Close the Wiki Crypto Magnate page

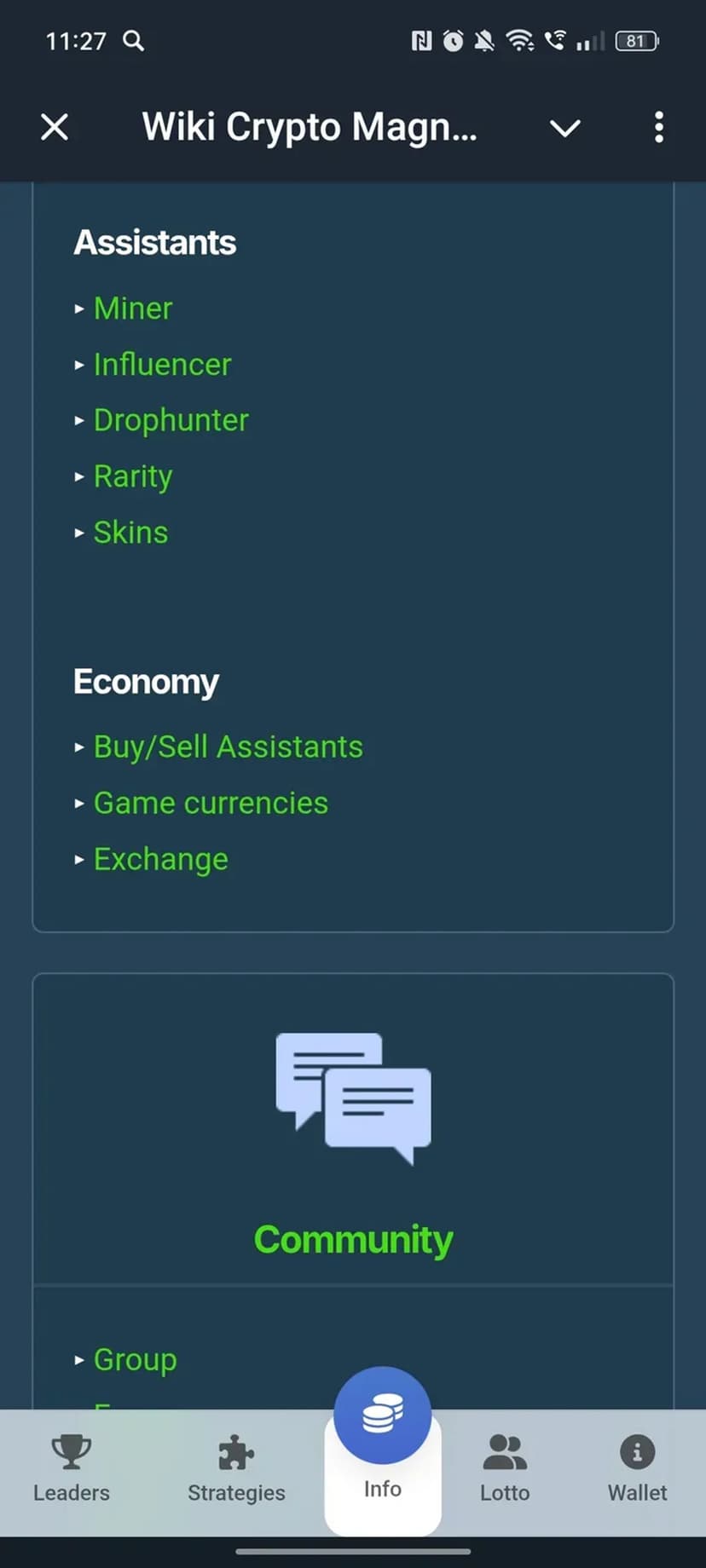point(55,128)
